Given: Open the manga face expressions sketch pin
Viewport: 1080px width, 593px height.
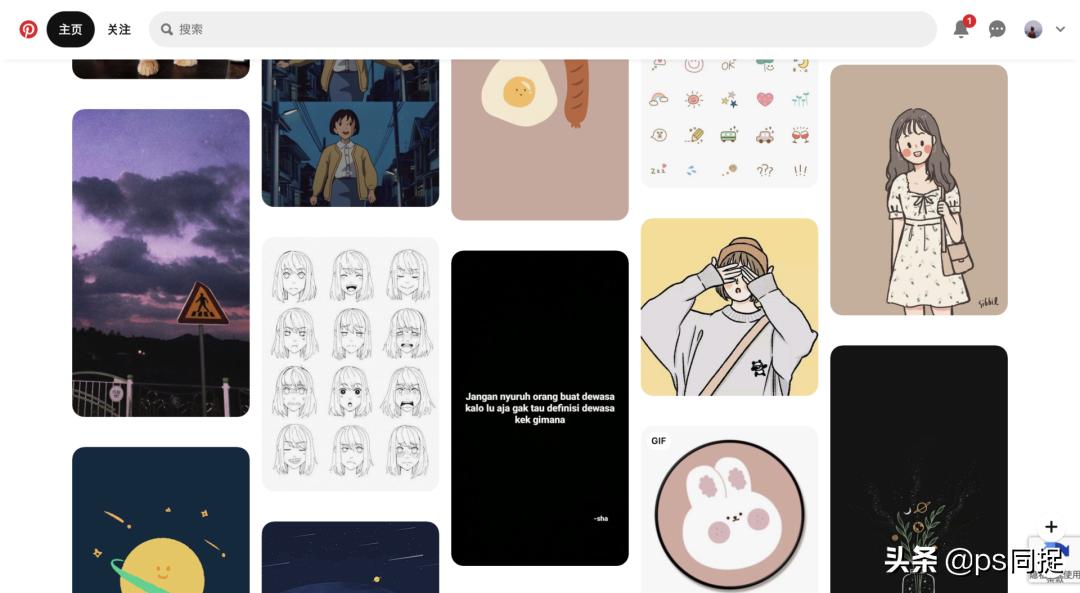Looking at the screenshot, I should point(350,363).
